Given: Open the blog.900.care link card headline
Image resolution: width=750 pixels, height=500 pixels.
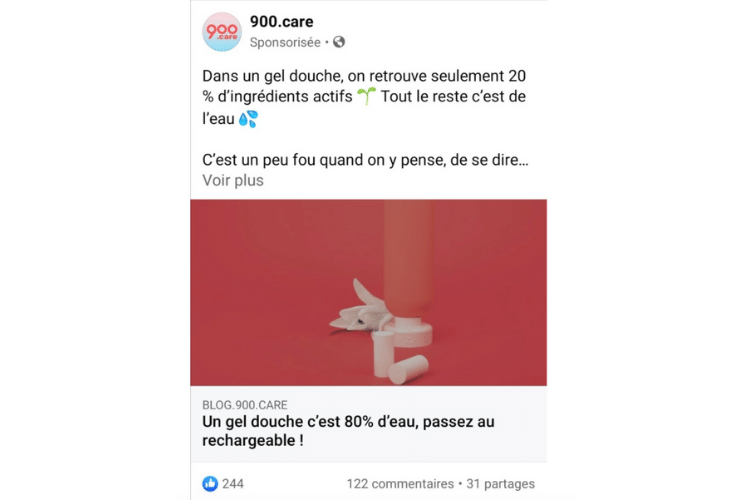Looking at the screenshot, I should click(348, 432).
